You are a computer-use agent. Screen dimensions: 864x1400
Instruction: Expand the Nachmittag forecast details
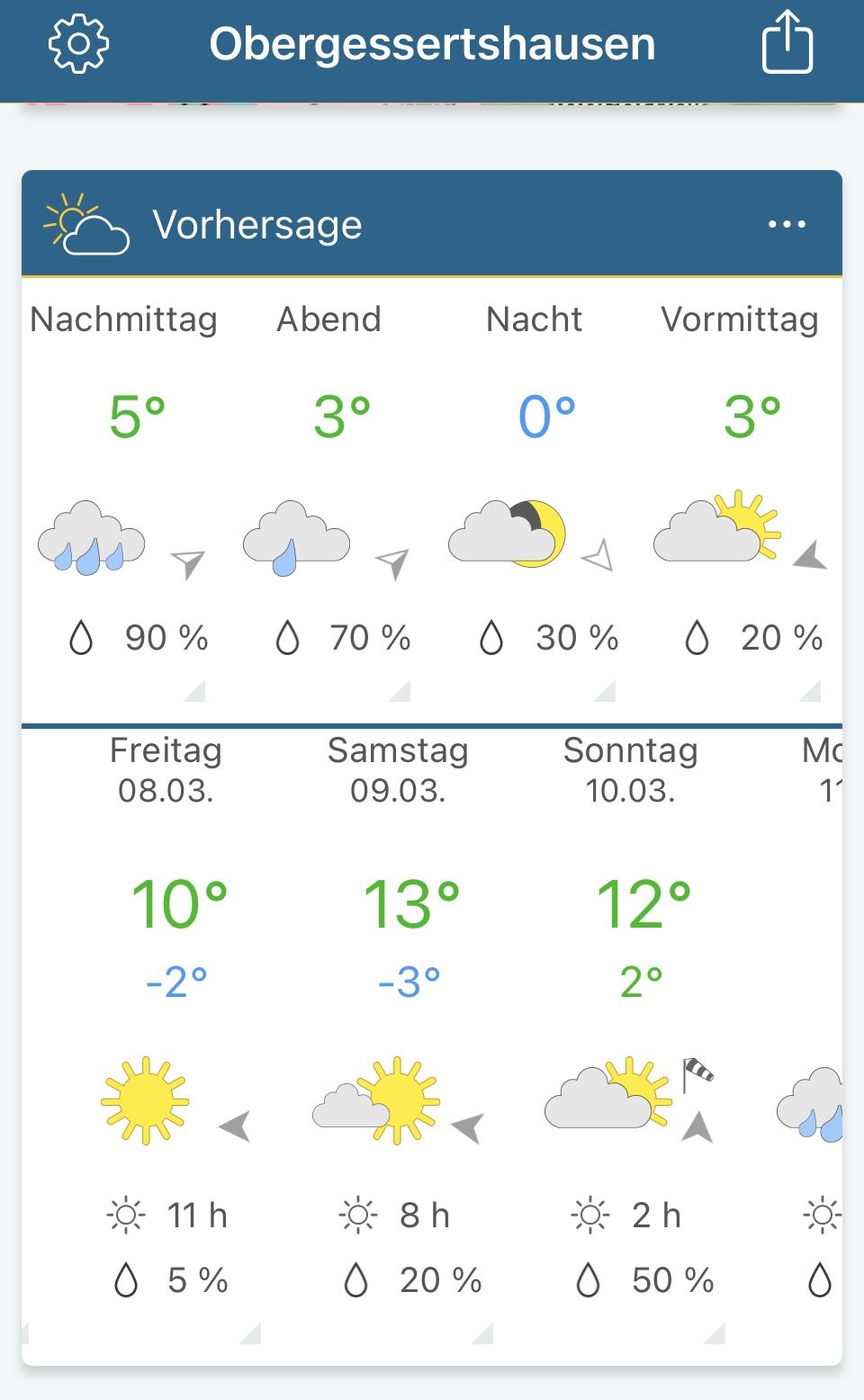[x=124, y=495]
